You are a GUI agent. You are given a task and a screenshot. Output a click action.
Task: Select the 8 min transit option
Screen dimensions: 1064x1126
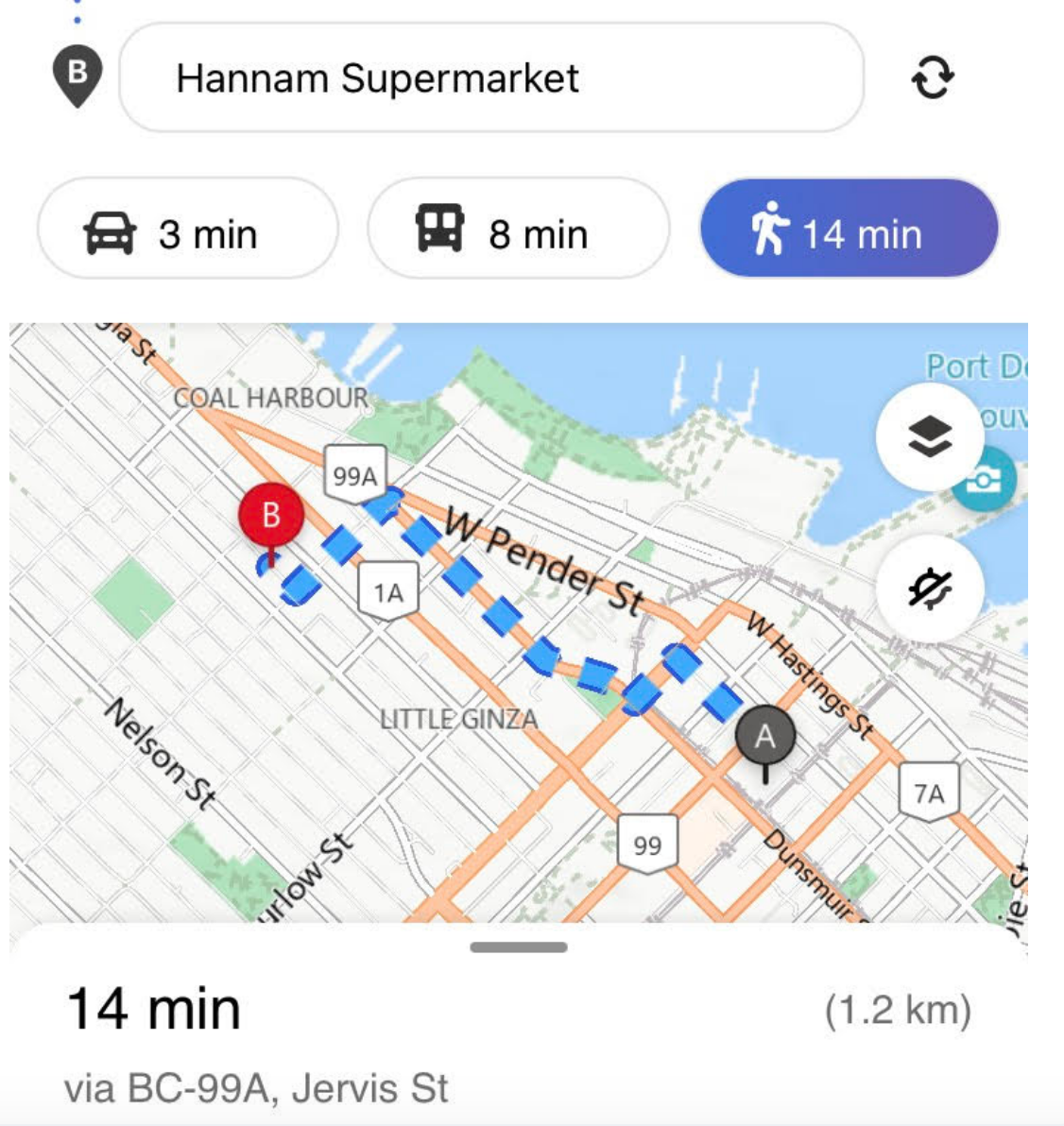pos(518,230)
